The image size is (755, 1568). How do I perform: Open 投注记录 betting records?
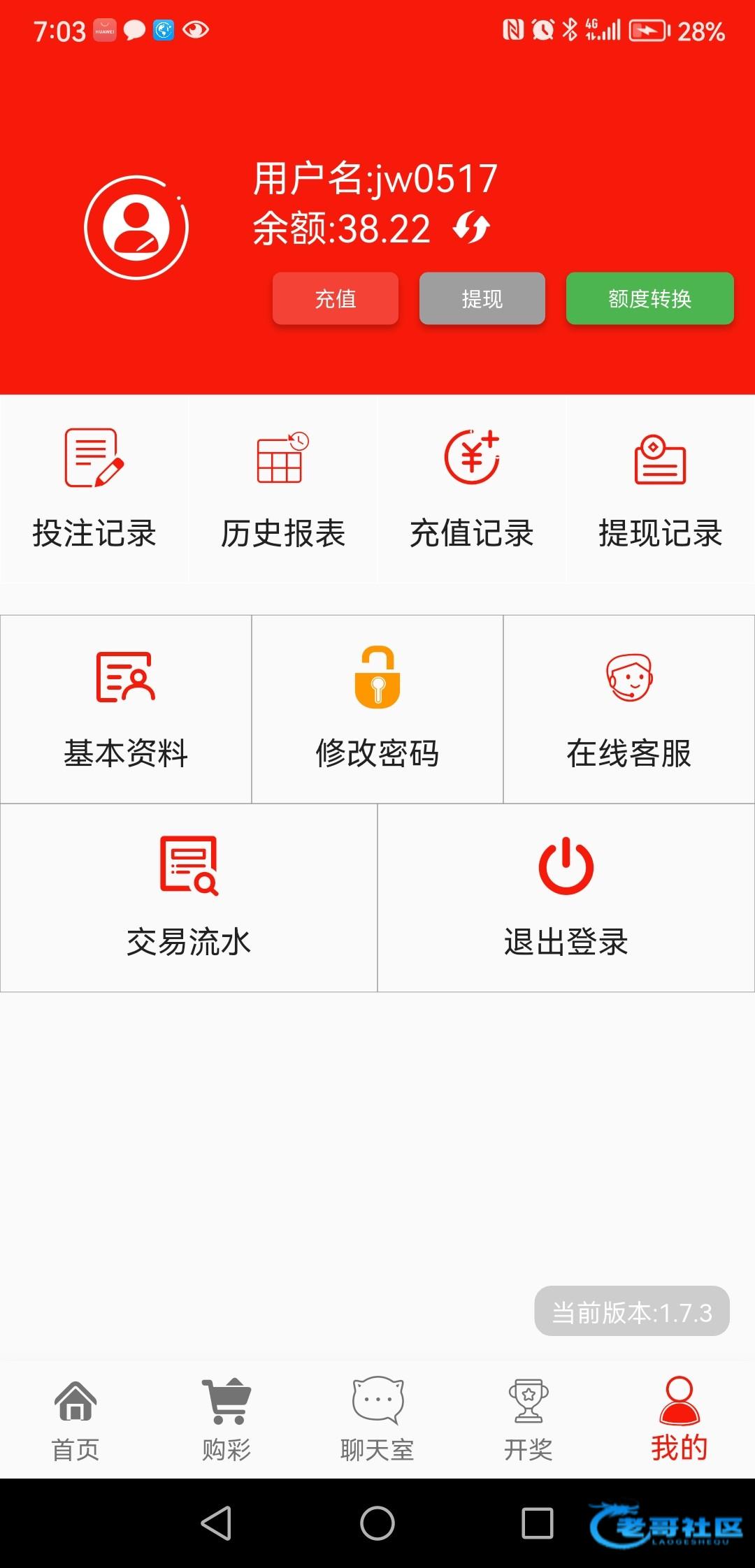(x=94, y=489)
